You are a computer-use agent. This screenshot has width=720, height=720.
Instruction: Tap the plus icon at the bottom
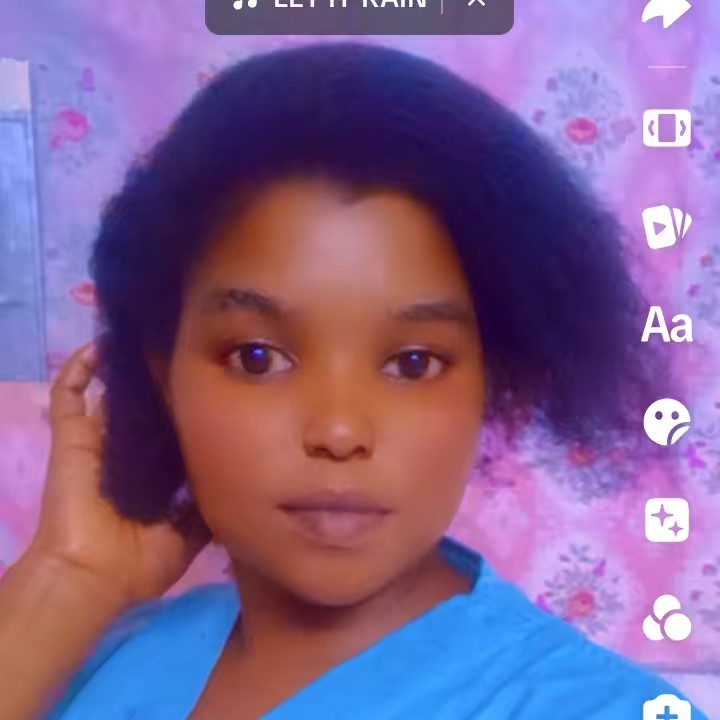[666, 708]
